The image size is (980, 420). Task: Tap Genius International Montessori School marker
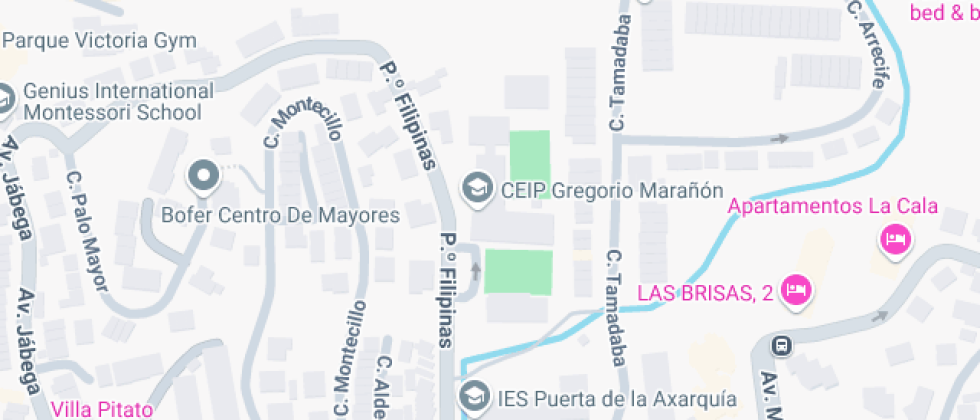(x=5, y=100)
